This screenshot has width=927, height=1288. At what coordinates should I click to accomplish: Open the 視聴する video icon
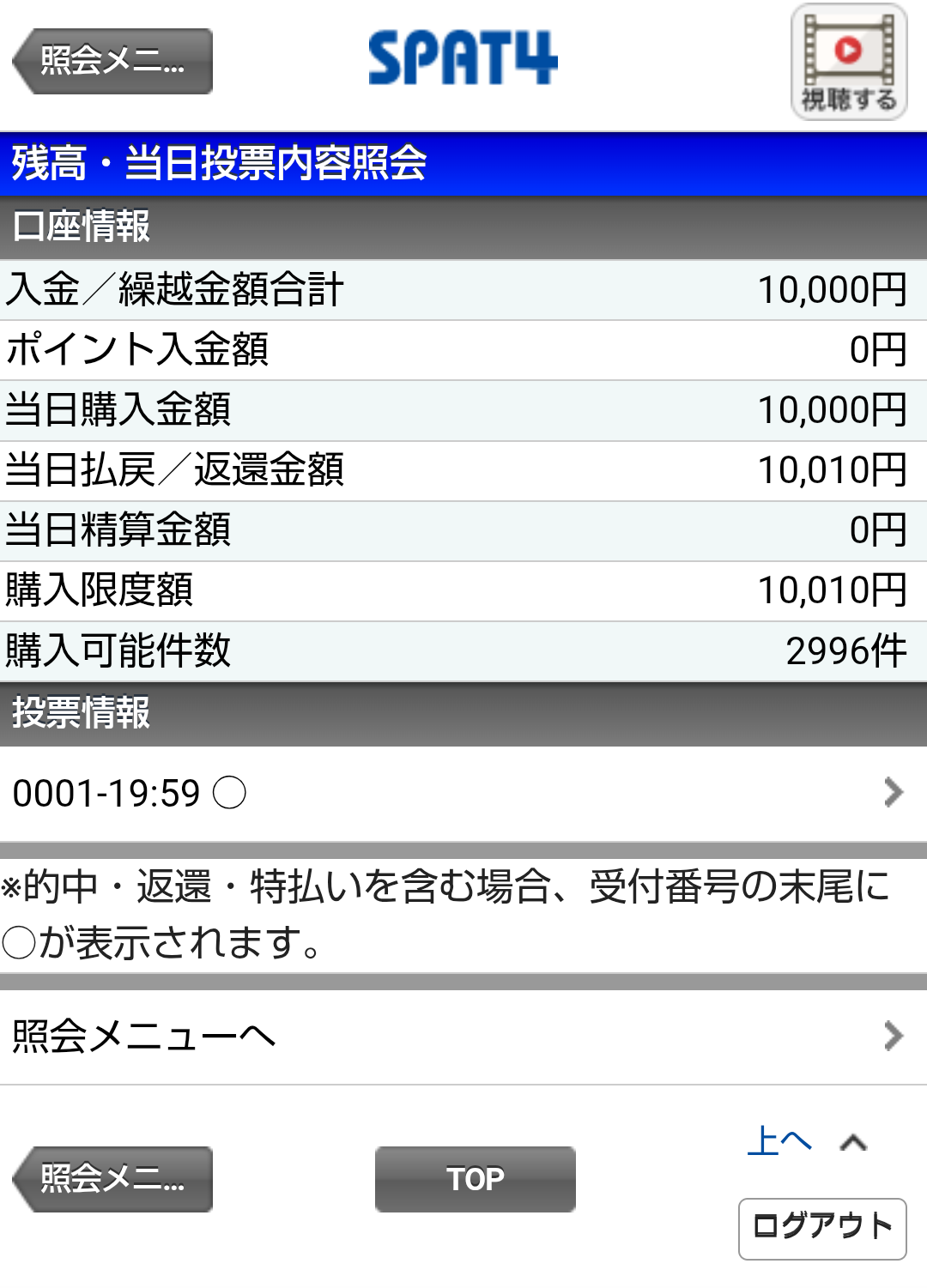pos(848,63)
